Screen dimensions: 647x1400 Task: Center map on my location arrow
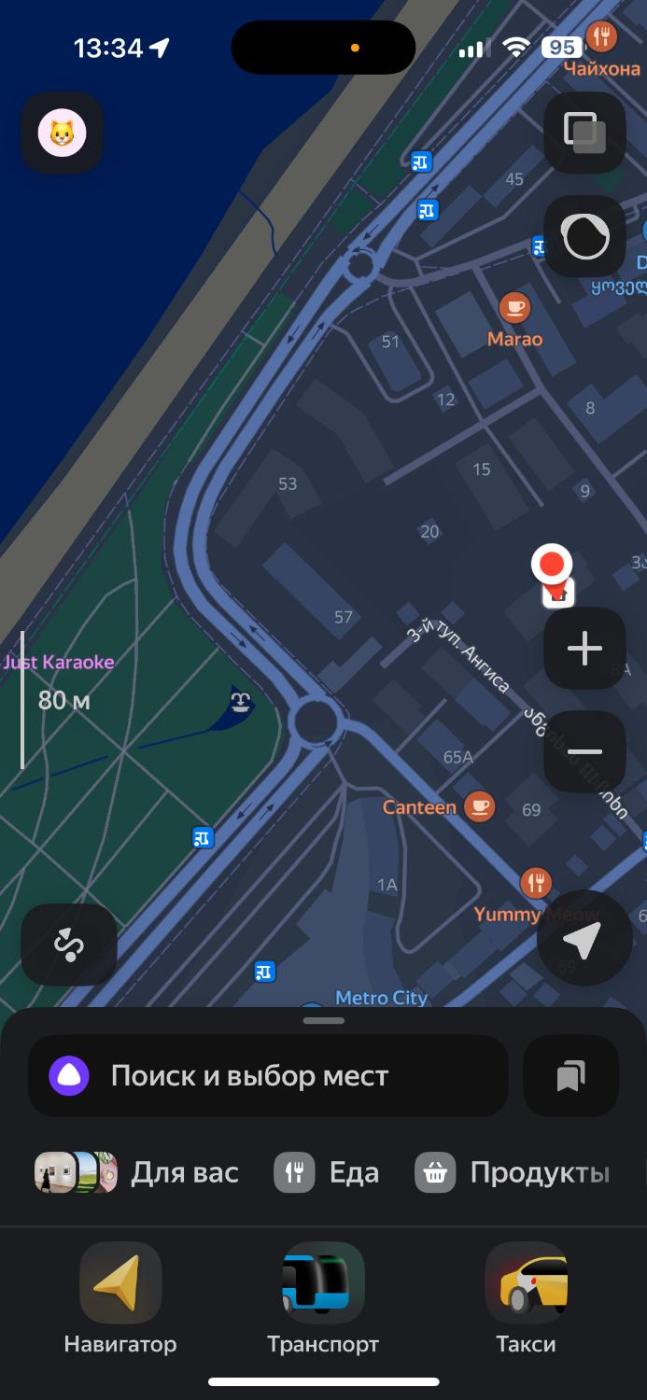[584, 938]
